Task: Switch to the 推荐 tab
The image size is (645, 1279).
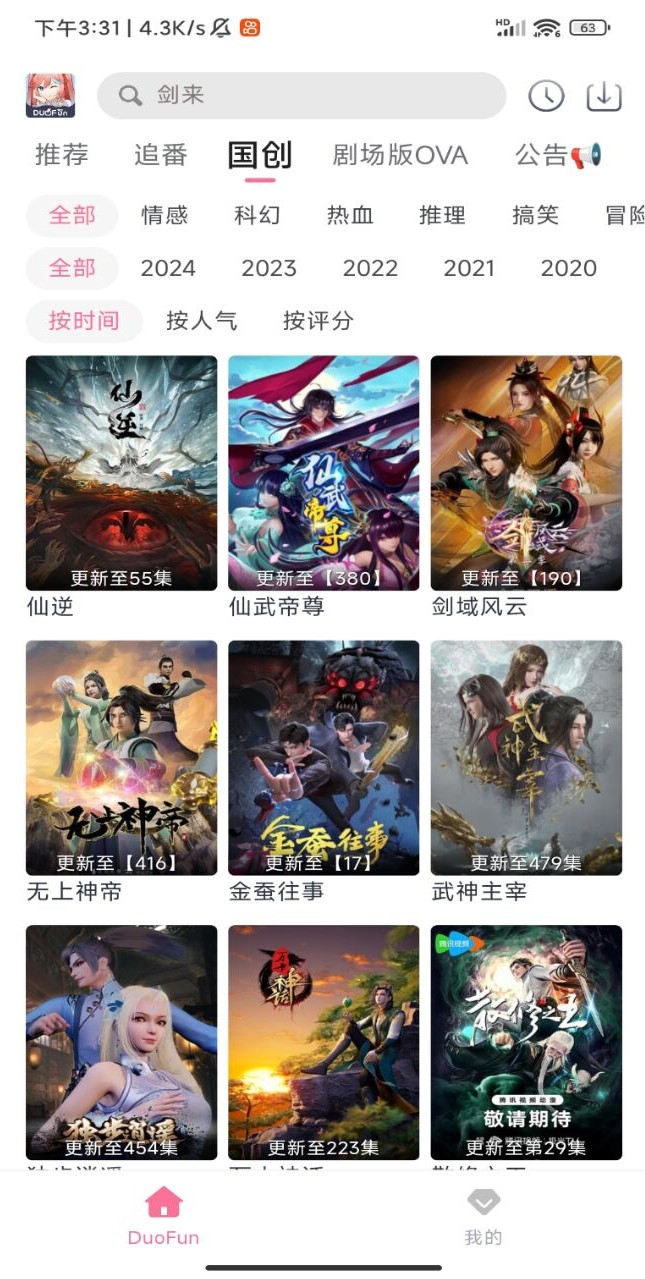Action: click(62, 155)
